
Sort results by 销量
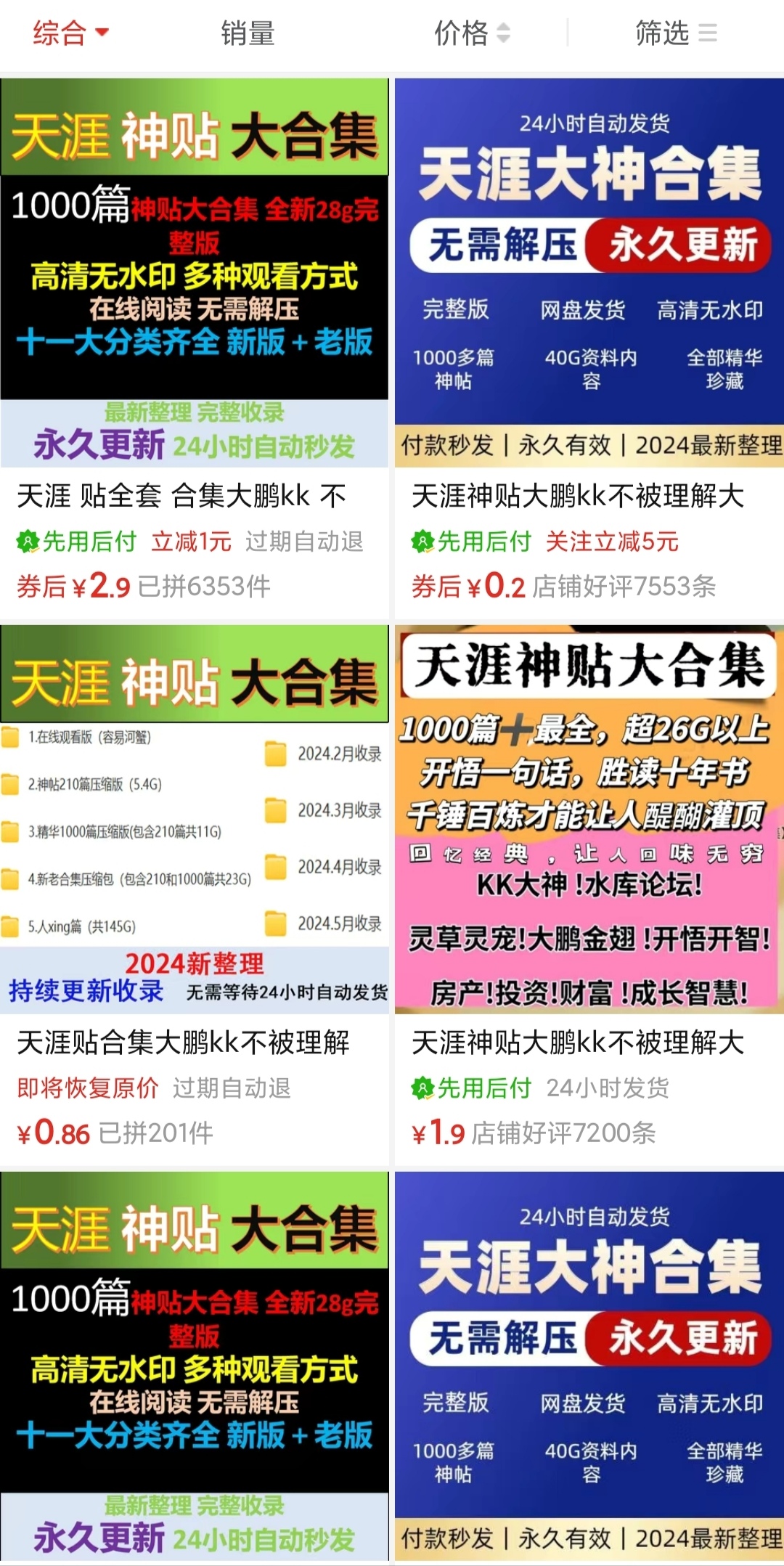click(248, 33)
